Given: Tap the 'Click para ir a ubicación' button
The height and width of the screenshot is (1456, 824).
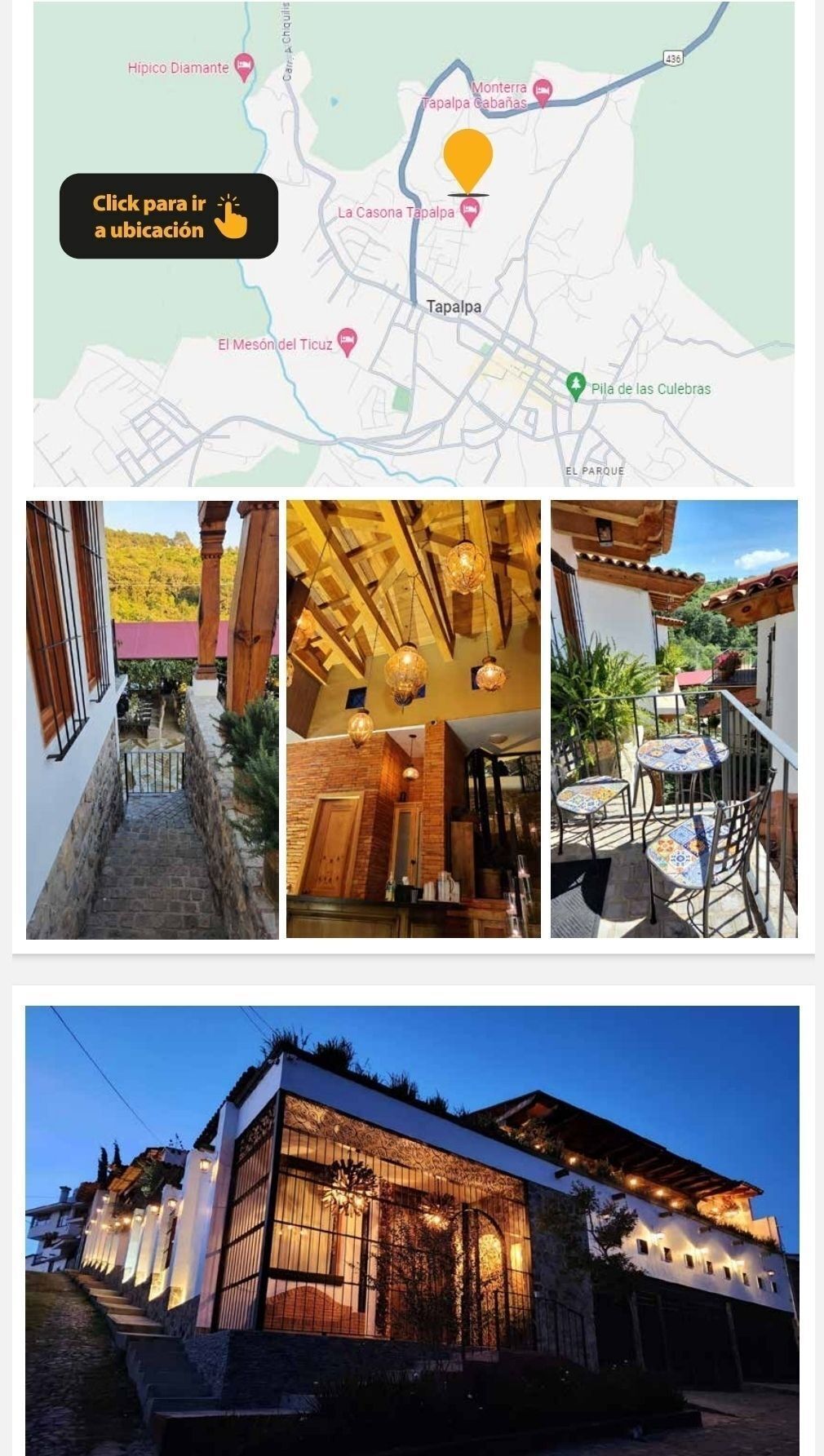Looking at the screenshot, I should [168, 216].
